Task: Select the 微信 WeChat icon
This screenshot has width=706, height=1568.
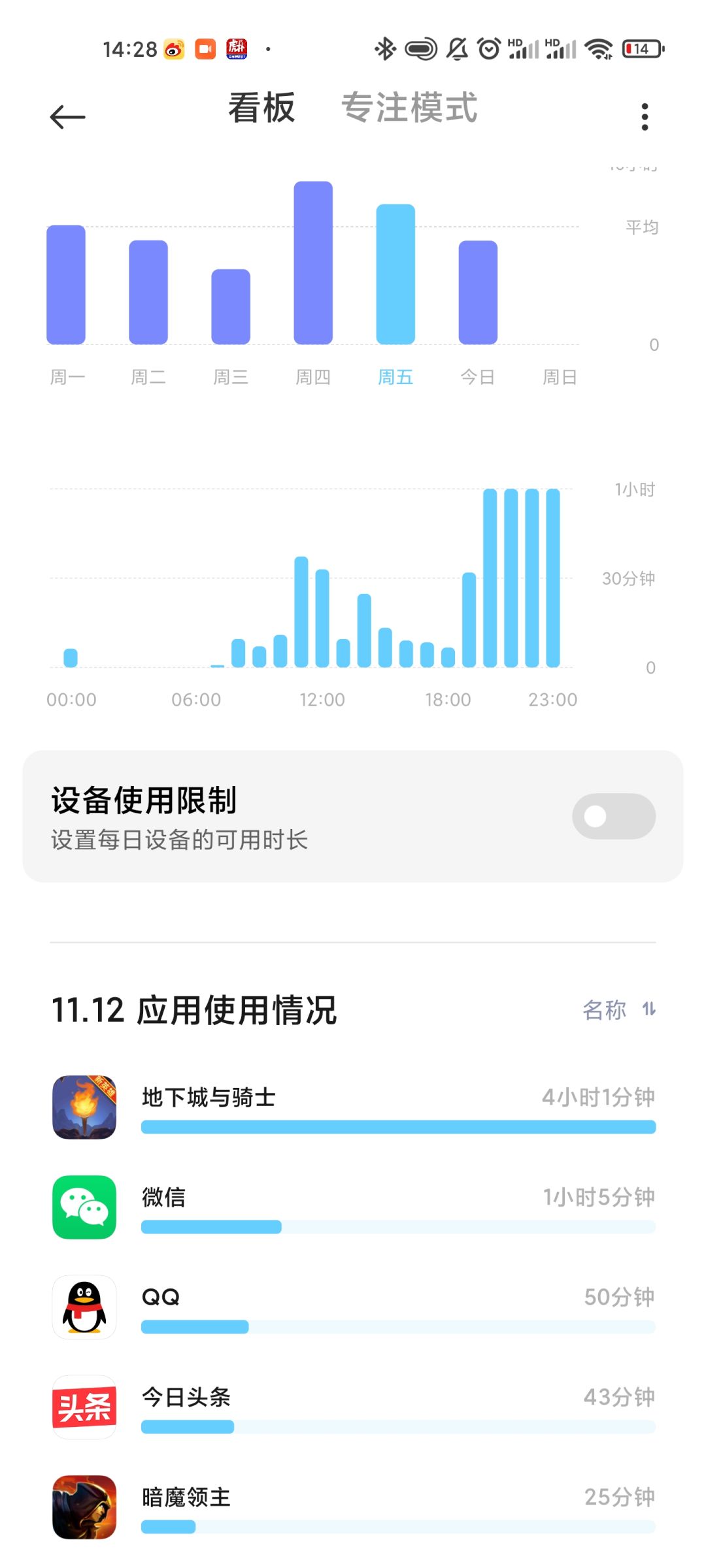Action: (x=84, y=1206)
